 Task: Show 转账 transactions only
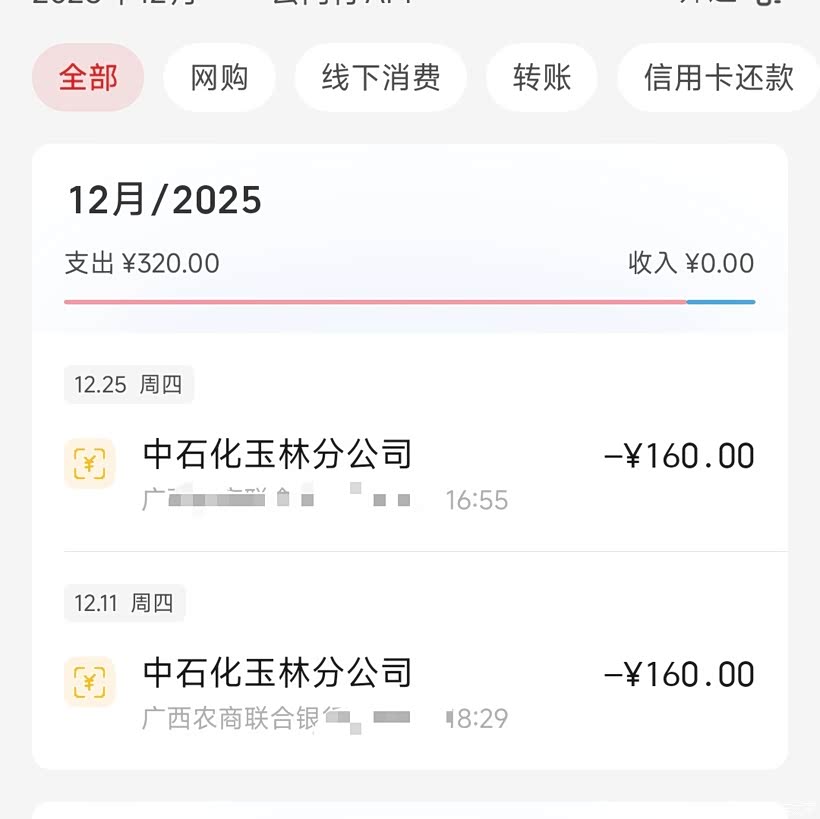tap(541, 78)
